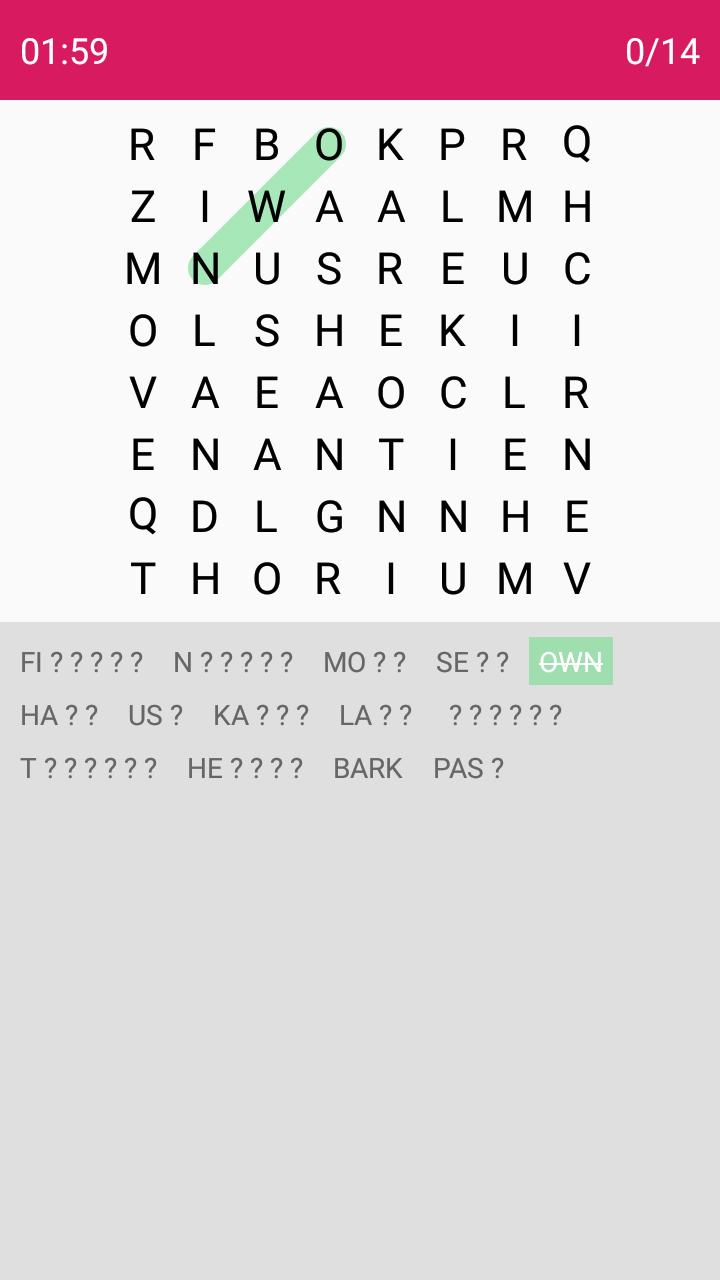Tap the crossed-out OWN word chip

click(x=570, y=660)
